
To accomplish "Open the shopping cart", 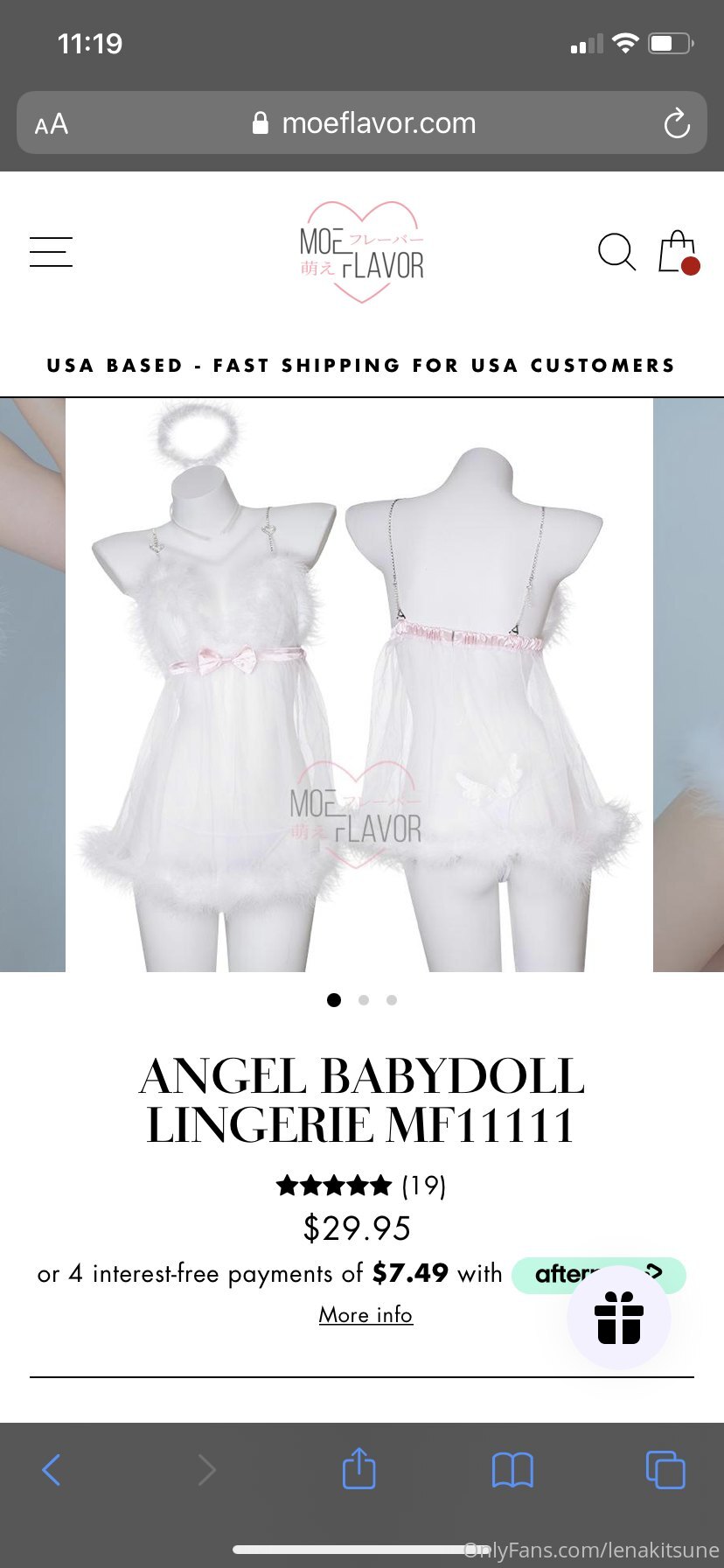I will [x=678, y=252].
